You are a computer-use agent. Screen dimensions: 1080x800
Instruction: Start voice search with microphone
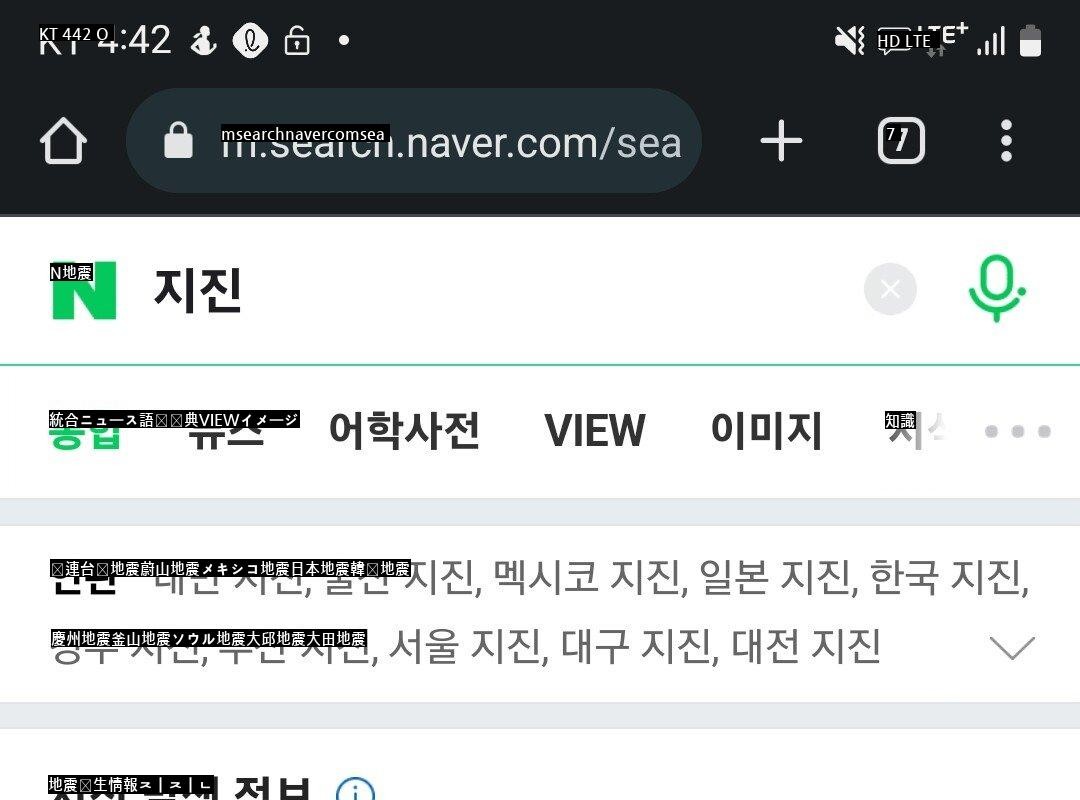click(996, 288)
